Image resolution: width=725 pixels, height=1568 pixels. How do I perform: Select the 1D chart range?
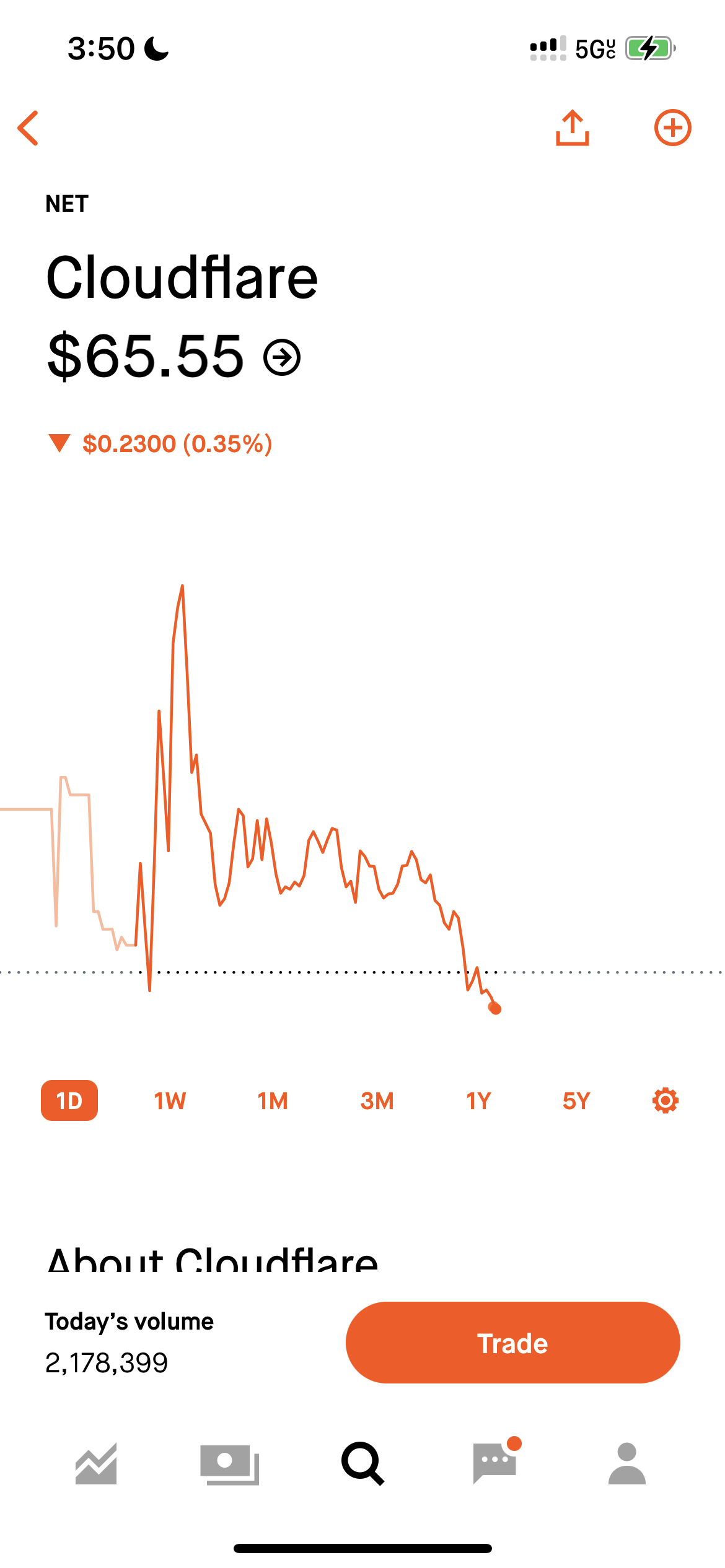click(69, 1100)
